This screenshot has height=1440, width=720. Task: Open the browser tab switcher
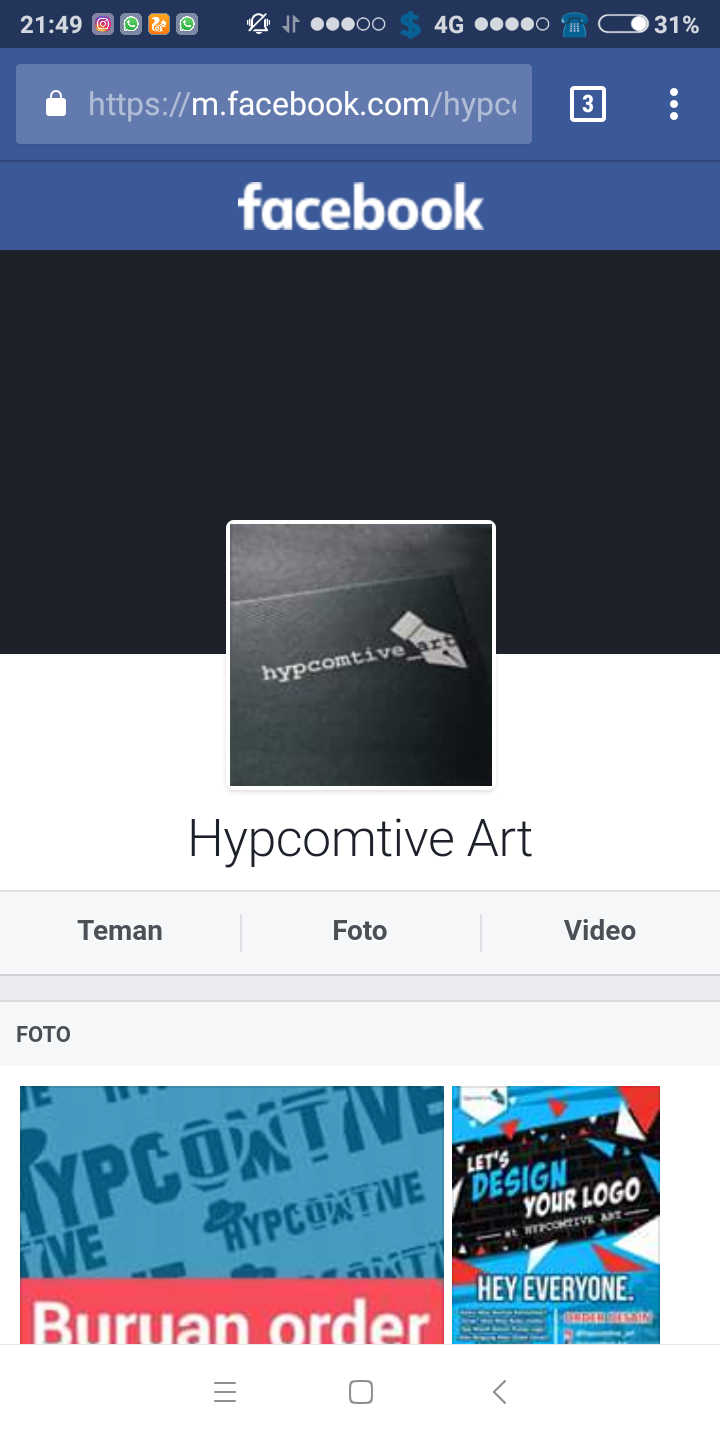pyautogui.click(x=588, y=104)
